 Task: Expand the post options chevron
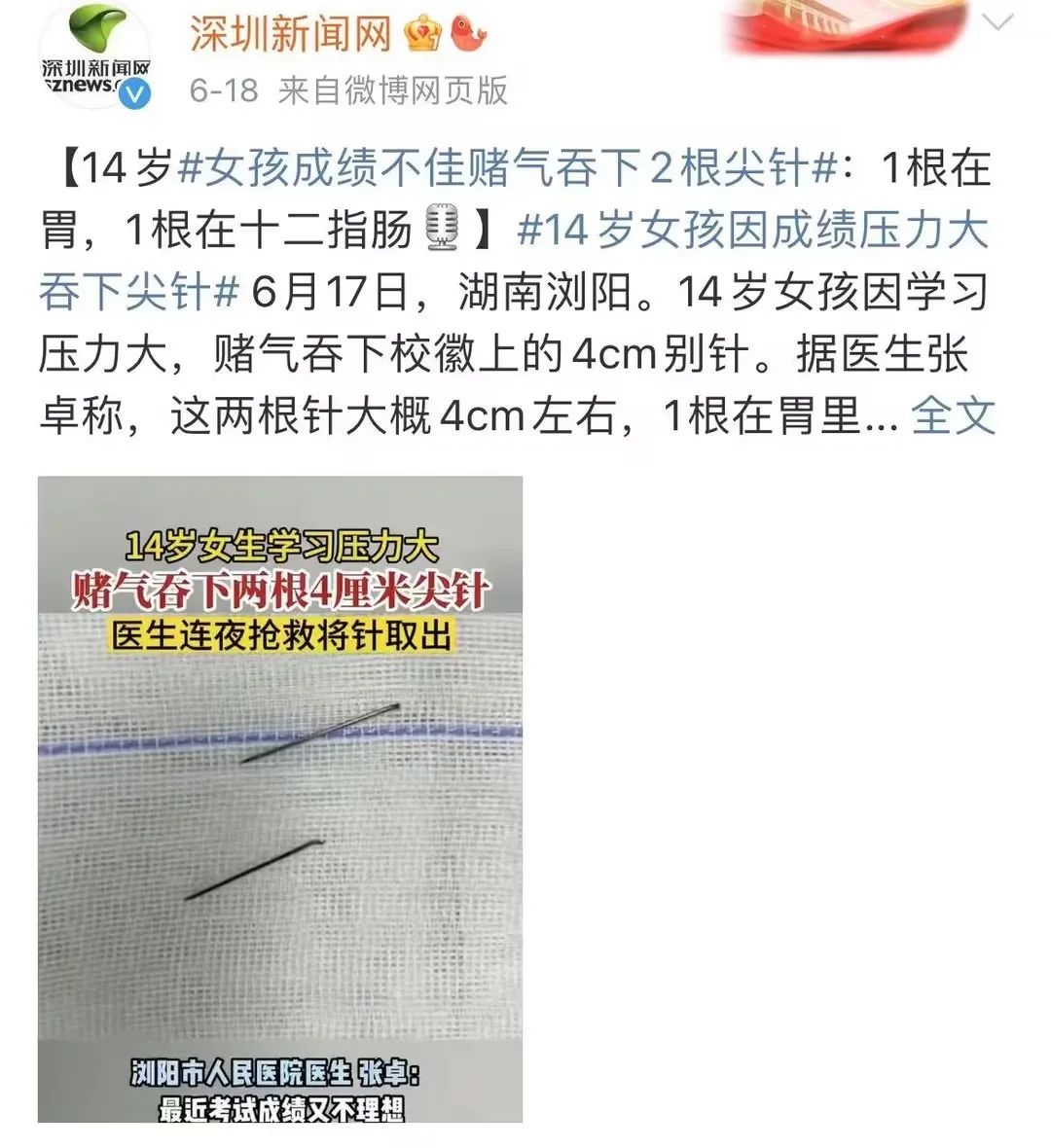tap(998, 22)
